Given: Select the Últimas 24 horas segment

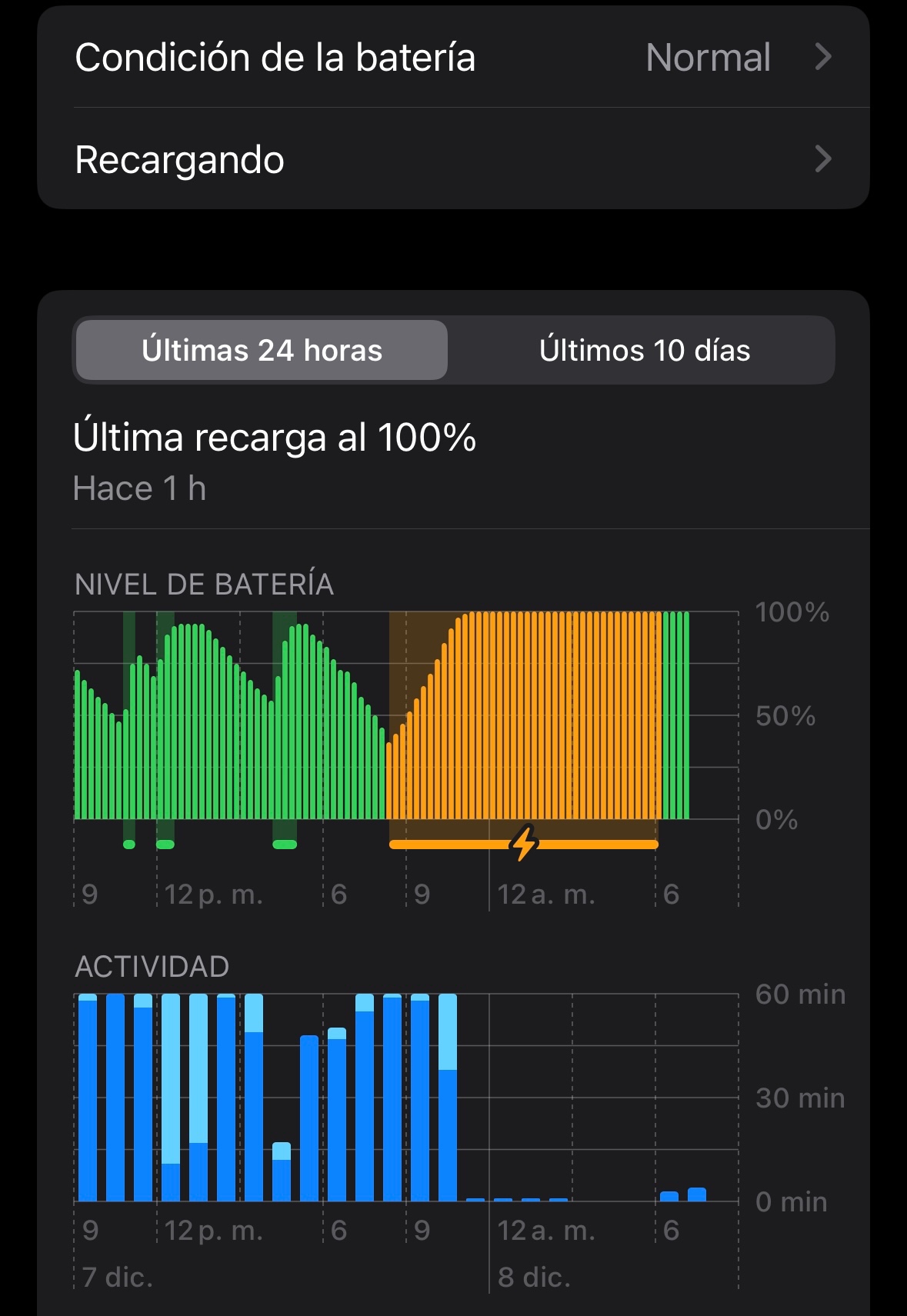Looking at the screenshot, I should tap(262, 351).
